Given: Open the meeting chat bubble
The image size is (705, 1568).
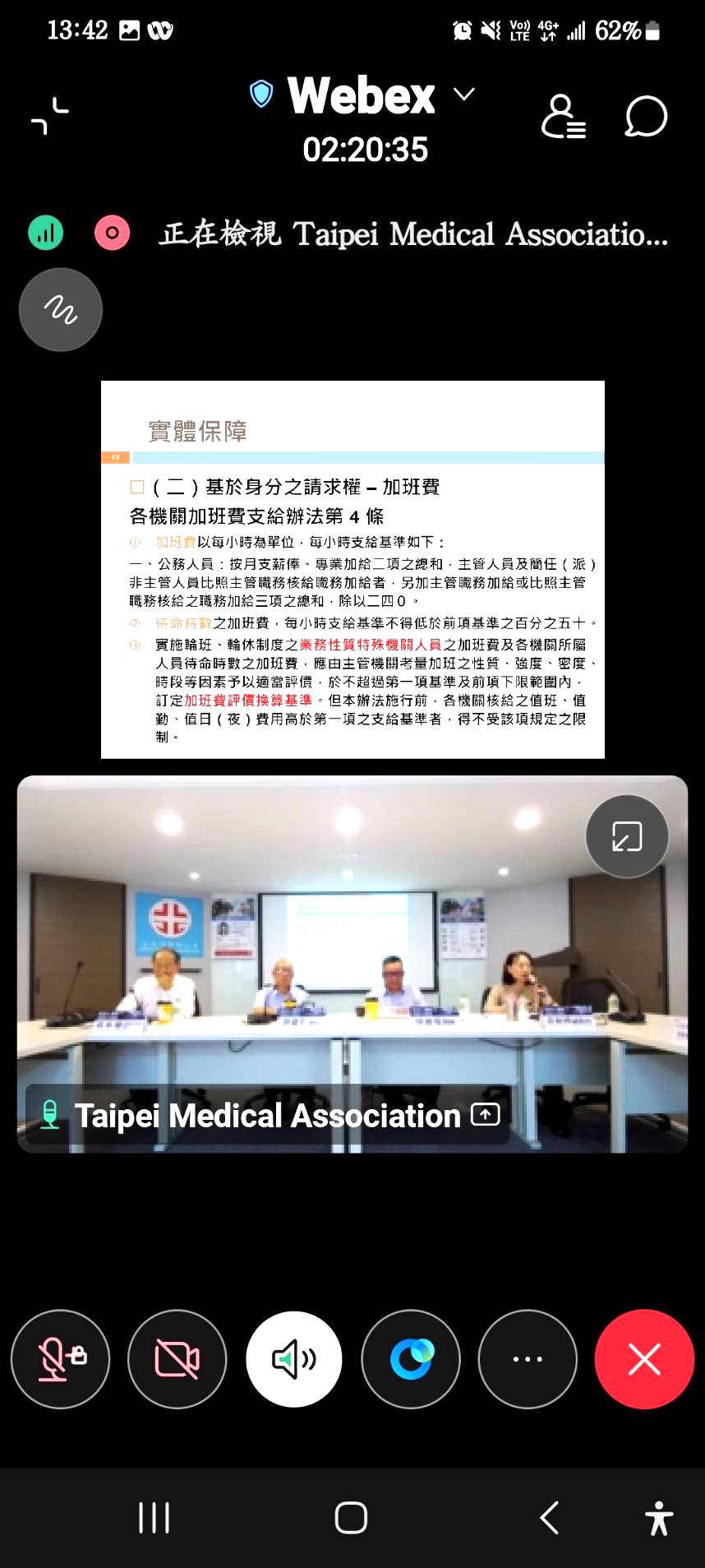Looking at the screenshot, I should point(646,117).
